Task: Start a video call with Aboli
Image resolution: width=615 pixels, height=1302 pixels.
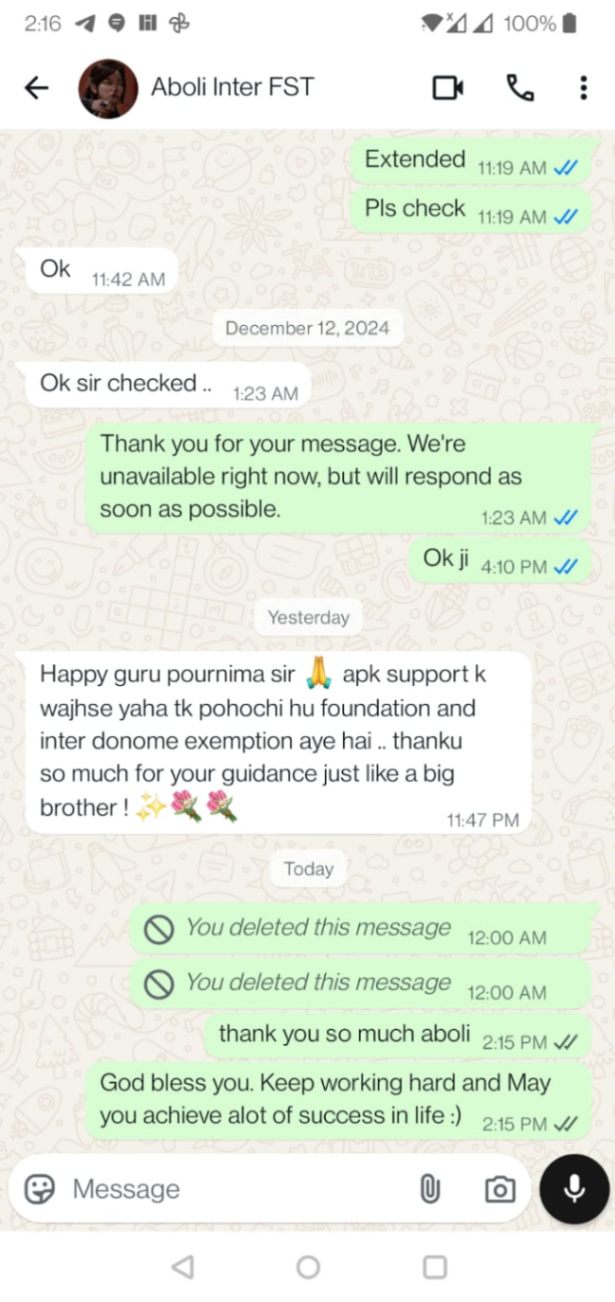Action: pyautogui.click(x=447, y=88)
